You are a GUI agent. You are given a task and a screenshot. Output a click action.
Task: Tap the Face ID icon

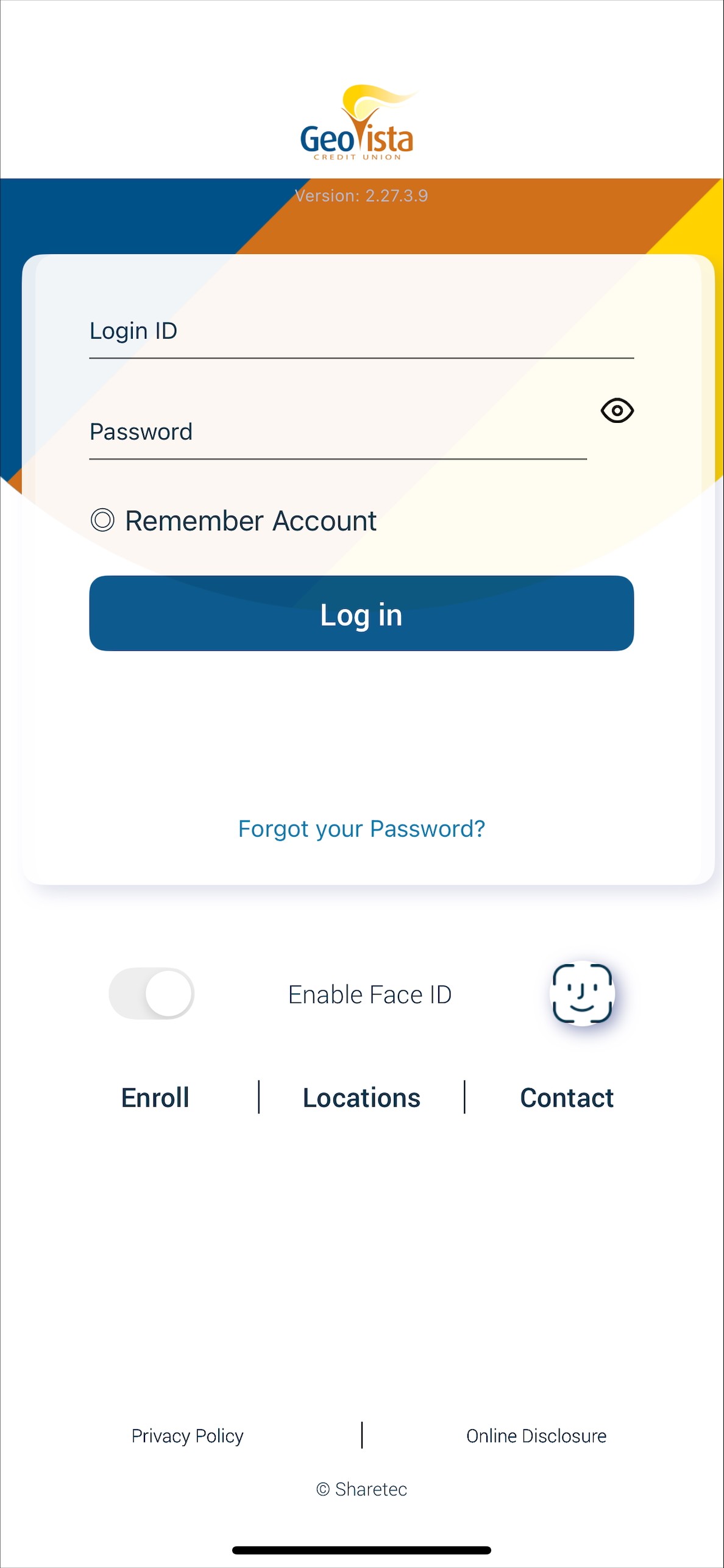[582, 993]
